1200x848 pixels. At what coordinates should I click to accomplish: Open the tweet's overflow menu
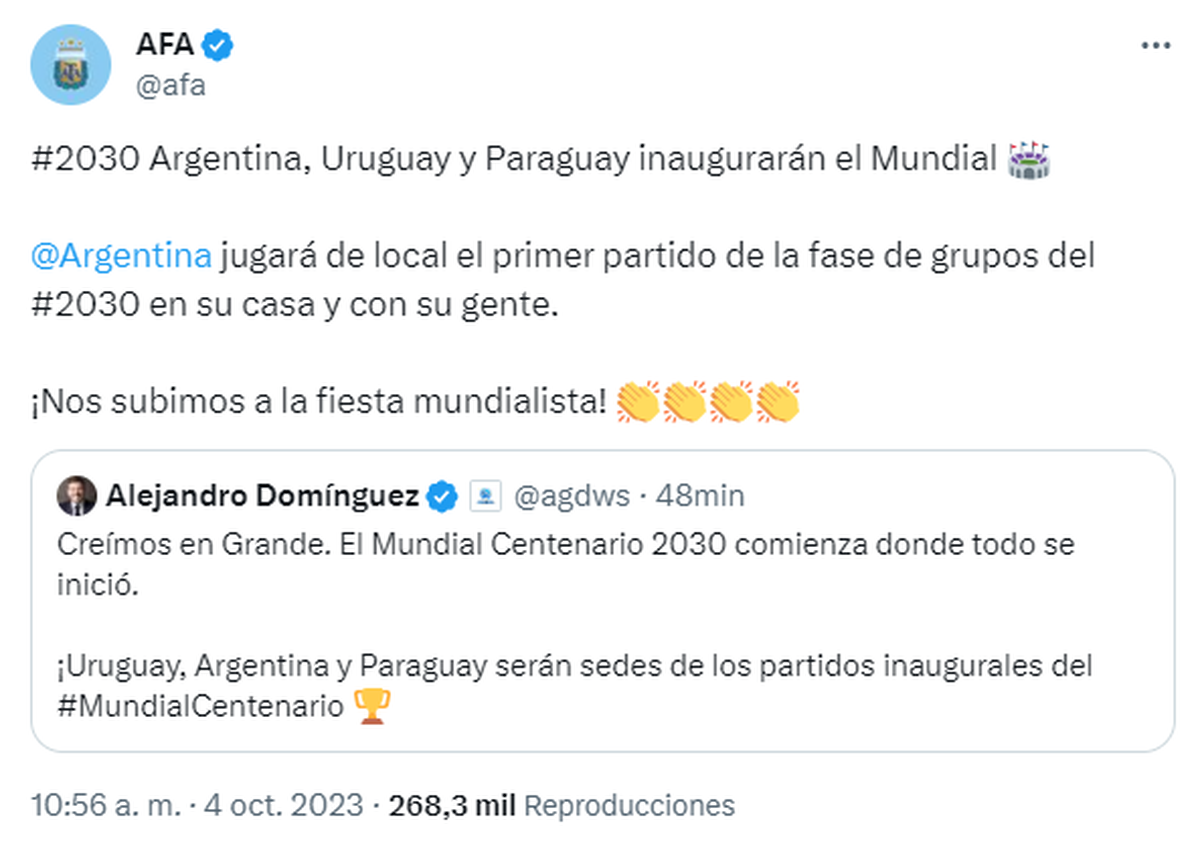tap(1155, 46)
